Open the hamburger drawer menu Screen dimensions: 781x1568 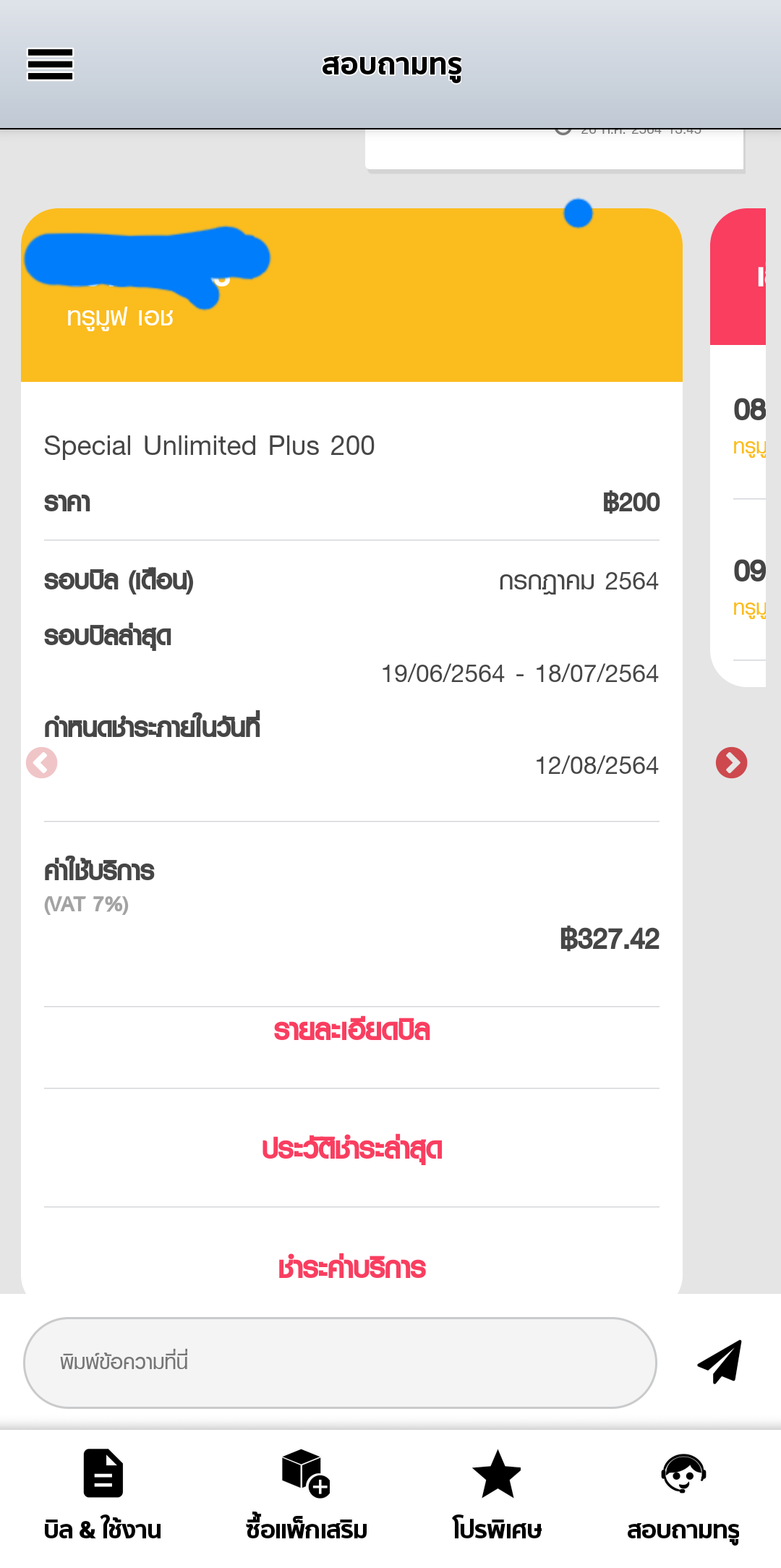50,64
